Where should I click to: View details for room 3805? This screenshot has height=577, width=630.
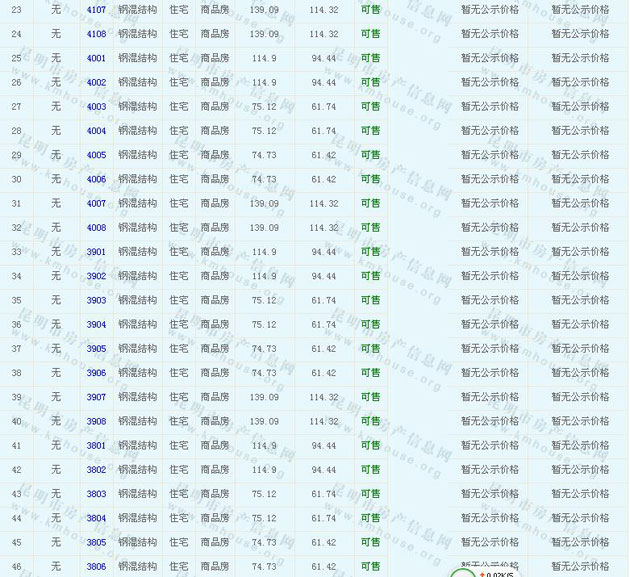[96, 543]
